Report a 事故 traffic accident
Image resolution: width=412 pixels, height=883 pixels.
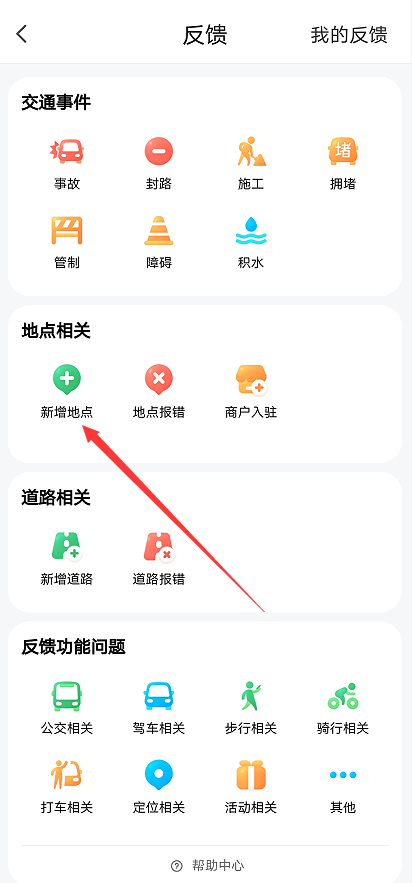click(67, 164)
